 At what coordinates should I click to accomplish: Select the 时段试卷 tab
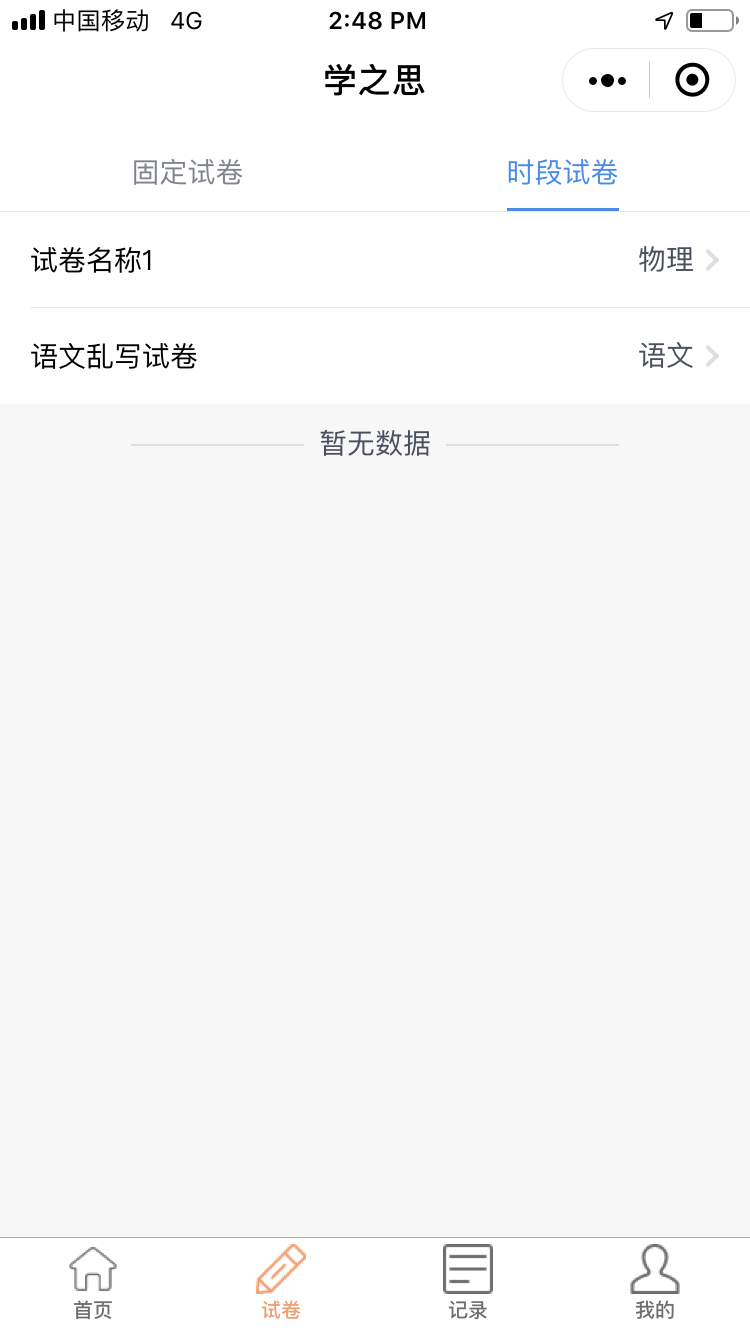562,173
